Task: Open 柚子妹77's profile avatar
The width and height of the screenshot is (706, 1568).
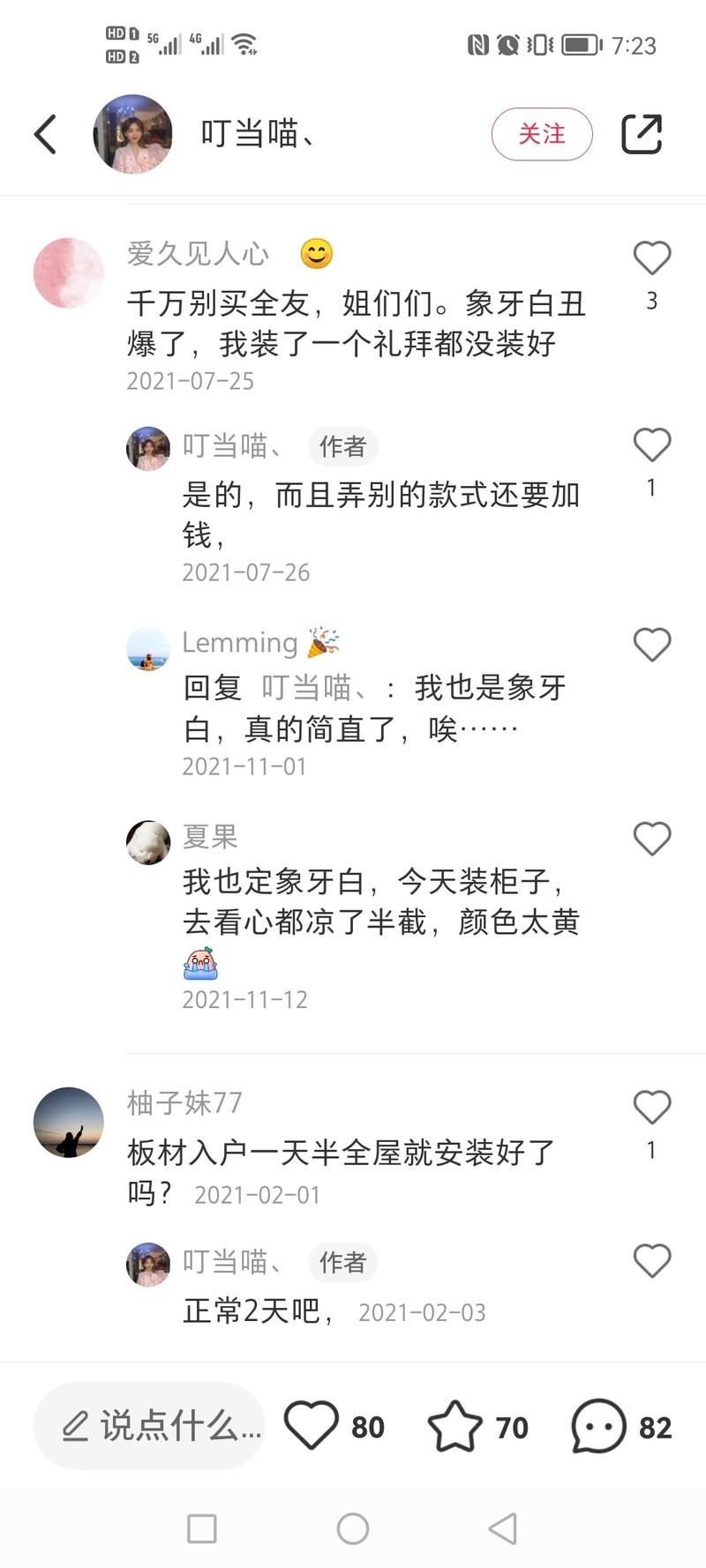Action: point(68,1122)
